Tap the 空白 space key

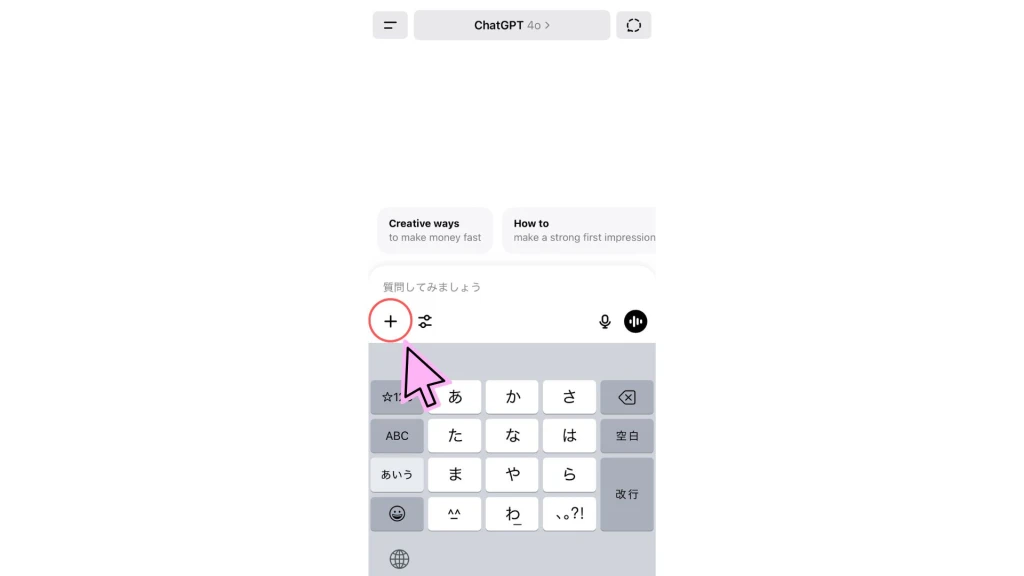click(627, 436)
